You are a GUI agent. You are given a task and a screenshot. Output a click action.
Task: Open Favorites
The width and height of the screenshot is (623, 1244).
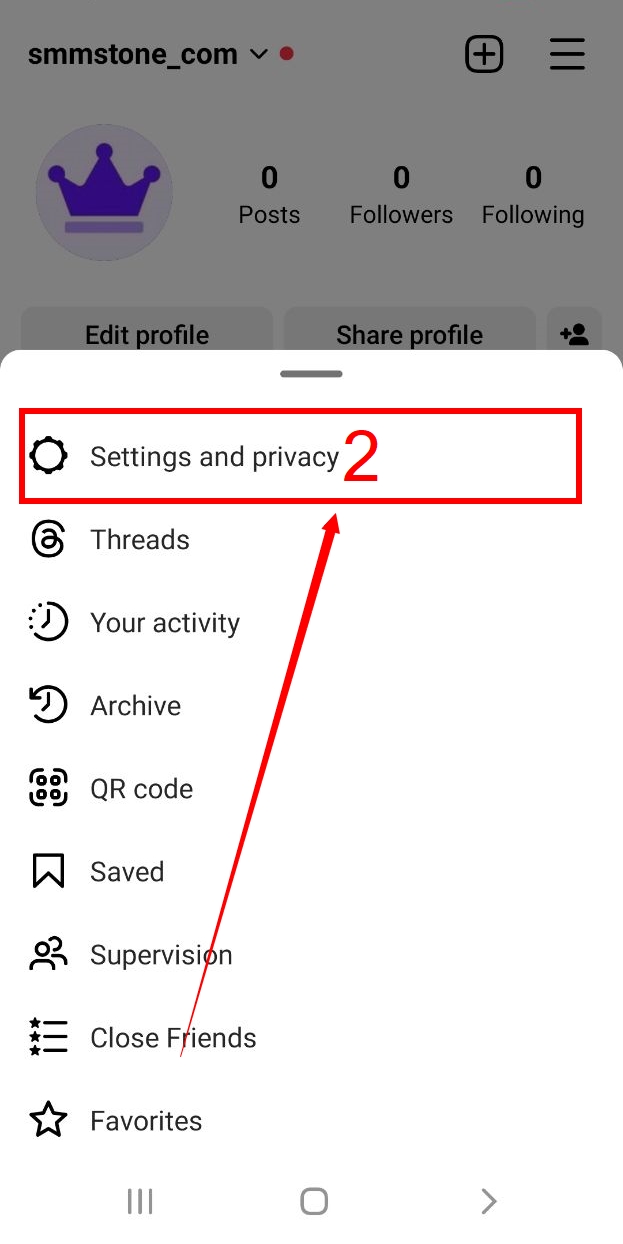(311, 1121)
